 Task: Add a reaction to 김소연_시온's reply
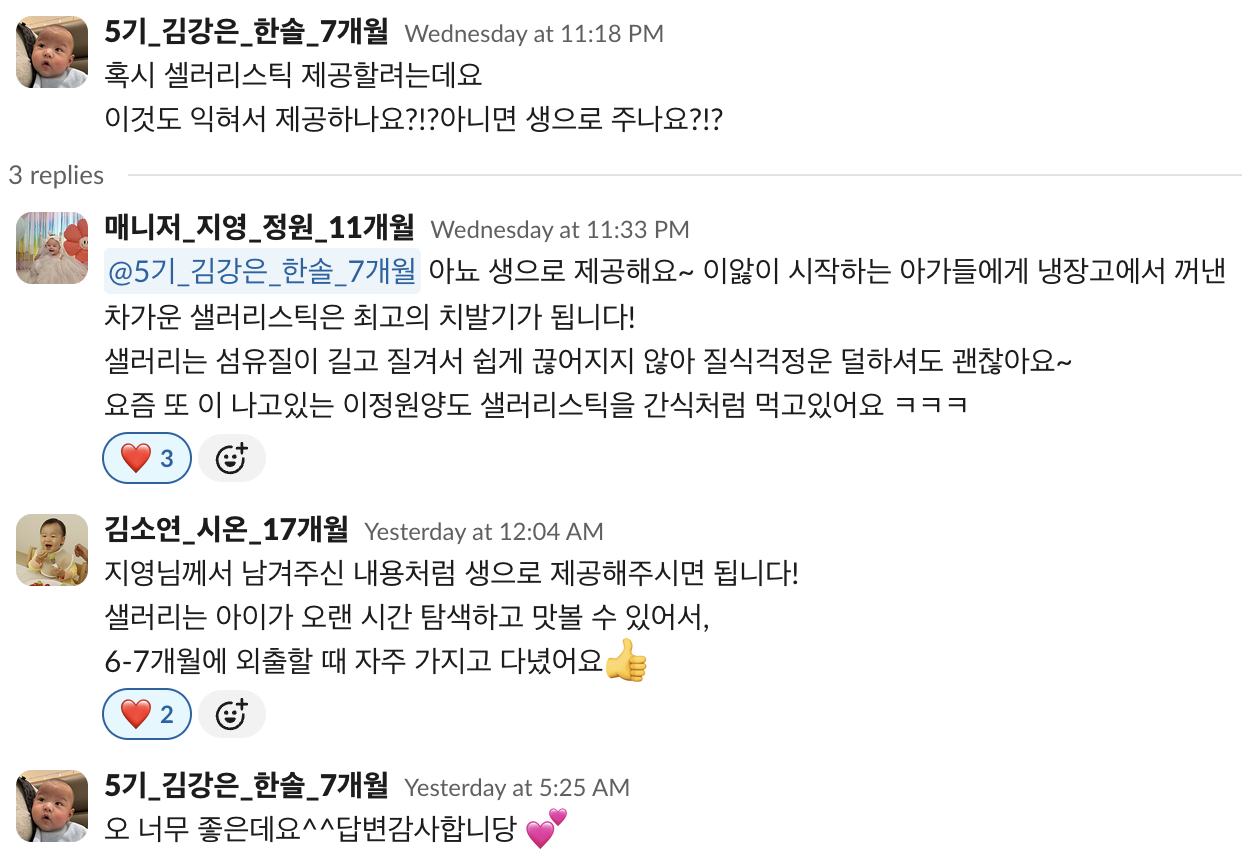pos(231,714)
